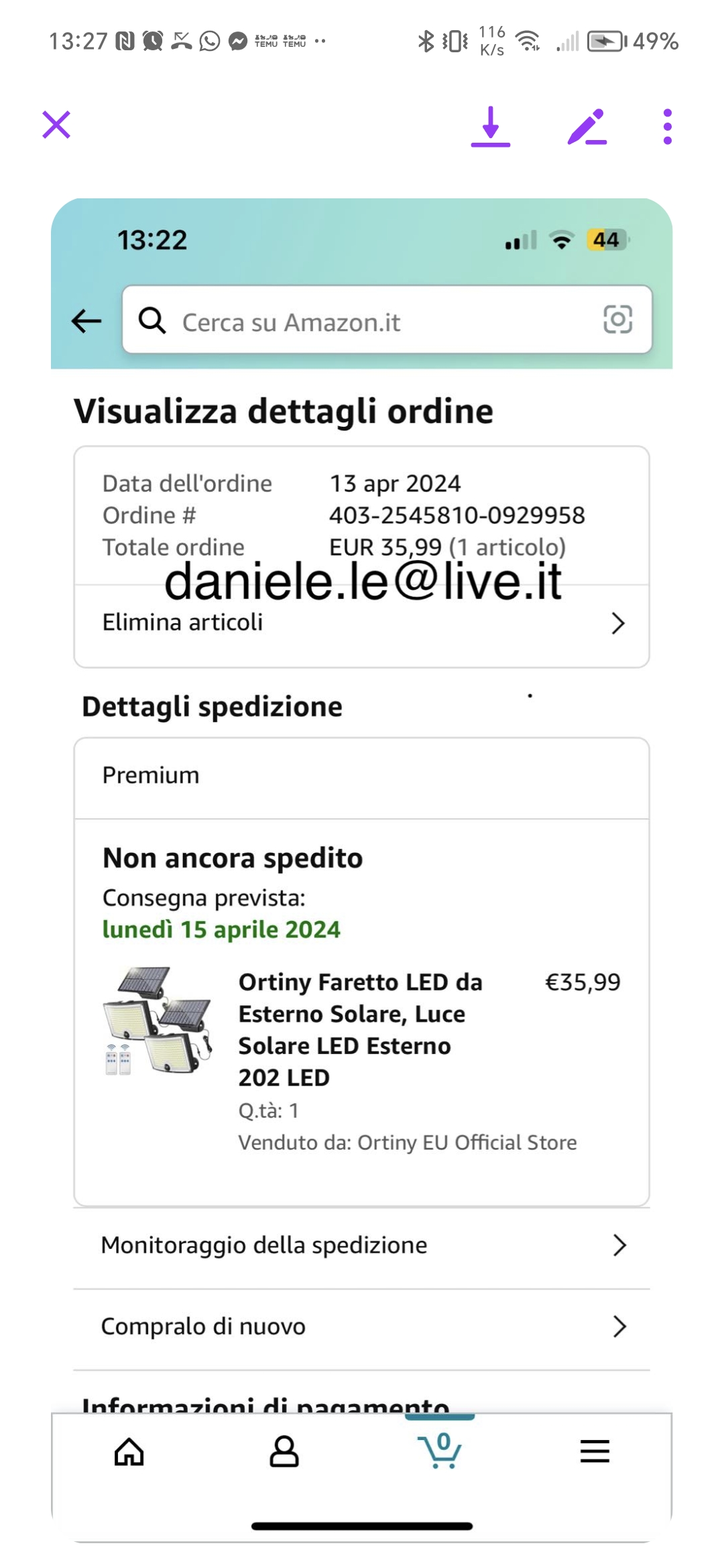Download the displayed image
724x1568 pixels.
pyautogui.click(x=491, y=127)
